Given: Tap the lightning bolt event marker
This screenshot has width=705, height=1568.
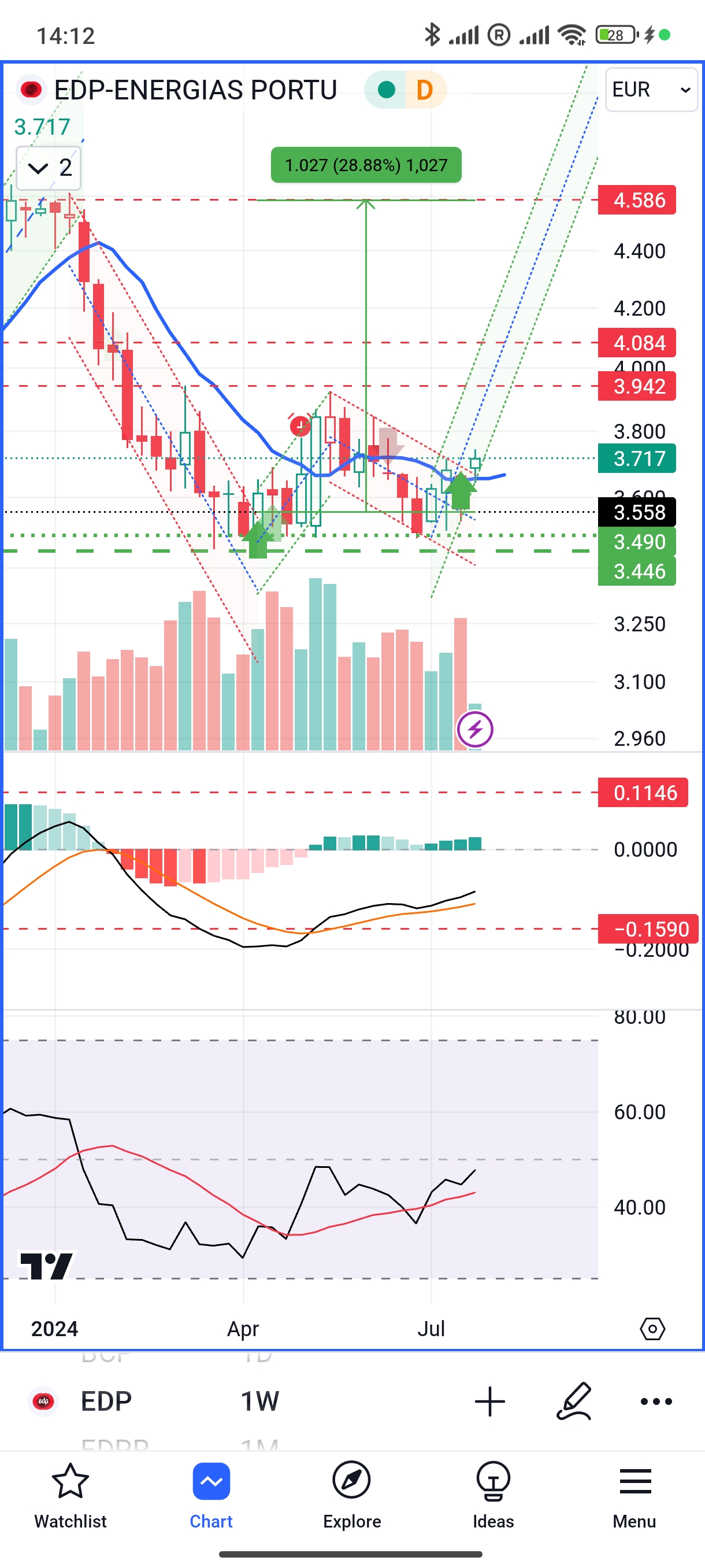Looking at the screenshot, I should pyautogui.click(x=474, y=728).
